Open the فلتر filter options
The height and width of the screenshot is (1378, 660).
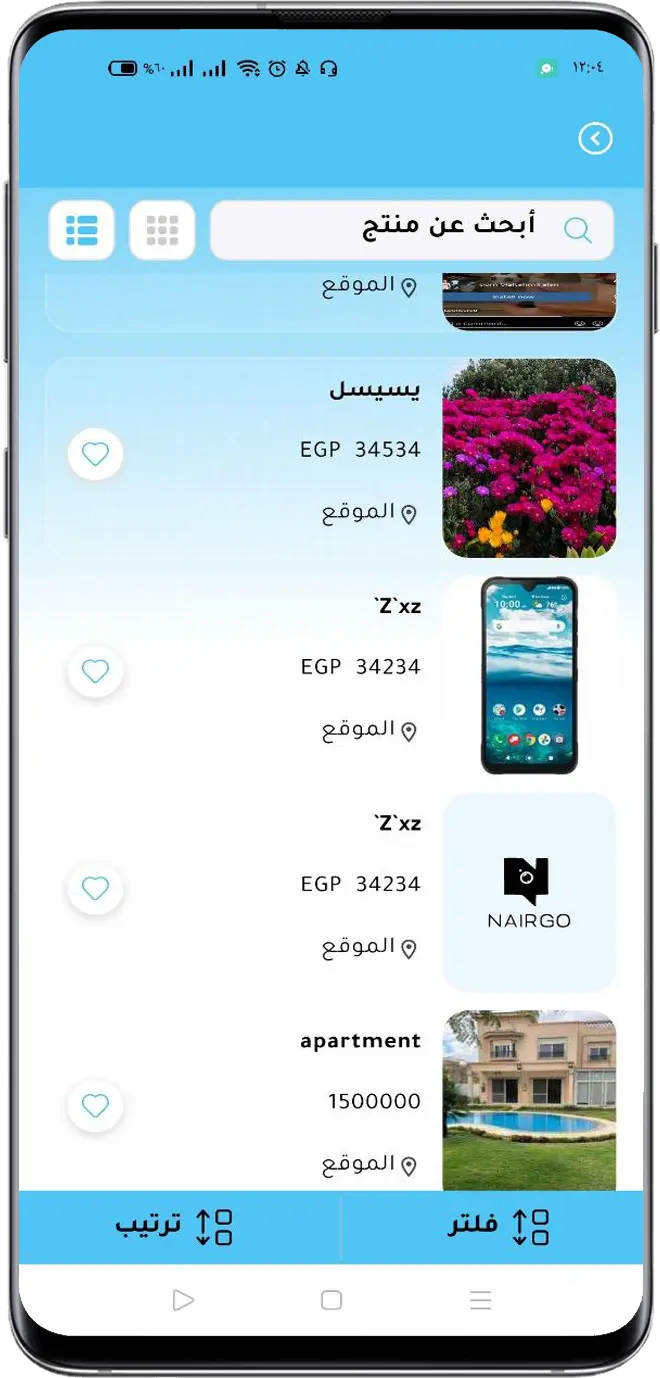click(497, 1226)
